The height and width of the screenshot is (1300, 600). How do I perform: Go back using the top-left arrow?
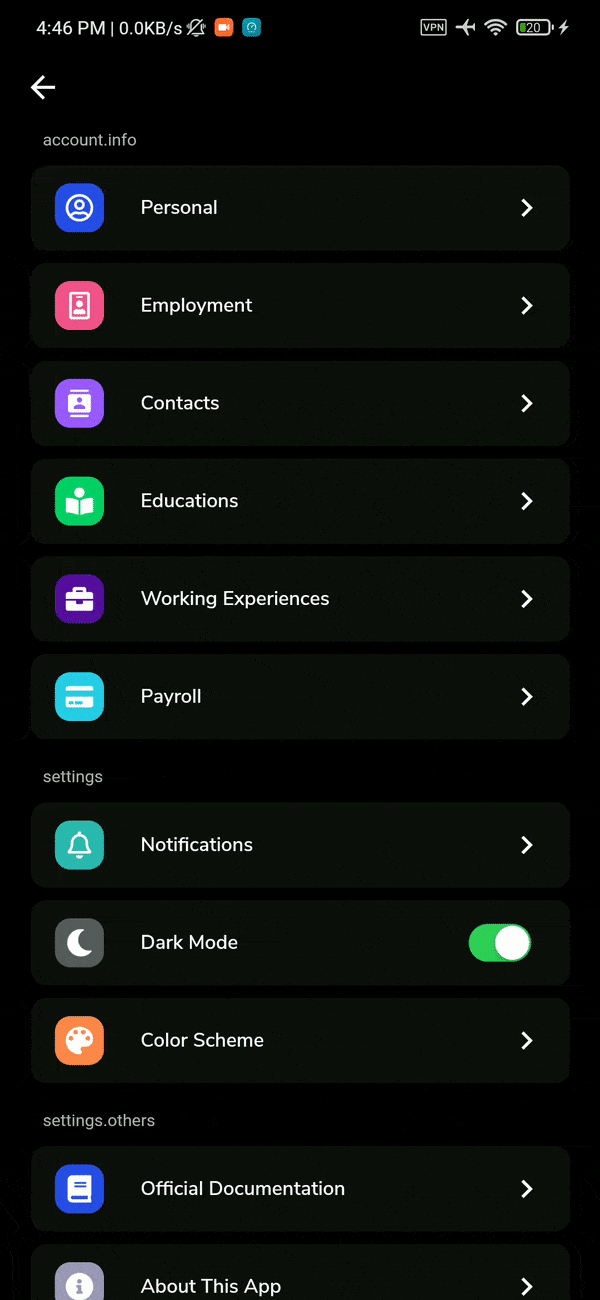pos(43,88)
